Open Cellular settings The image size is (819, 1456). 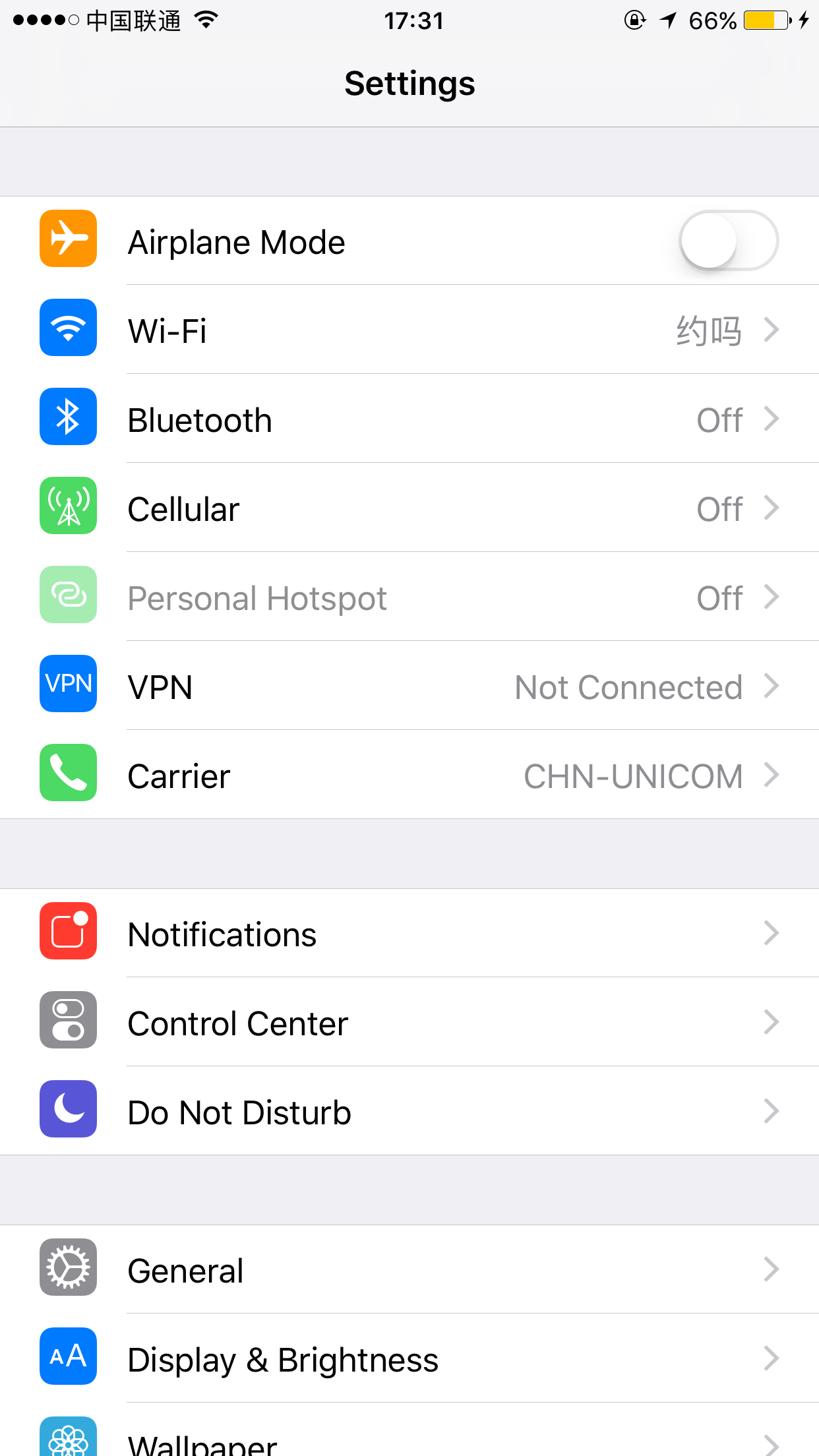coord(409,508)
